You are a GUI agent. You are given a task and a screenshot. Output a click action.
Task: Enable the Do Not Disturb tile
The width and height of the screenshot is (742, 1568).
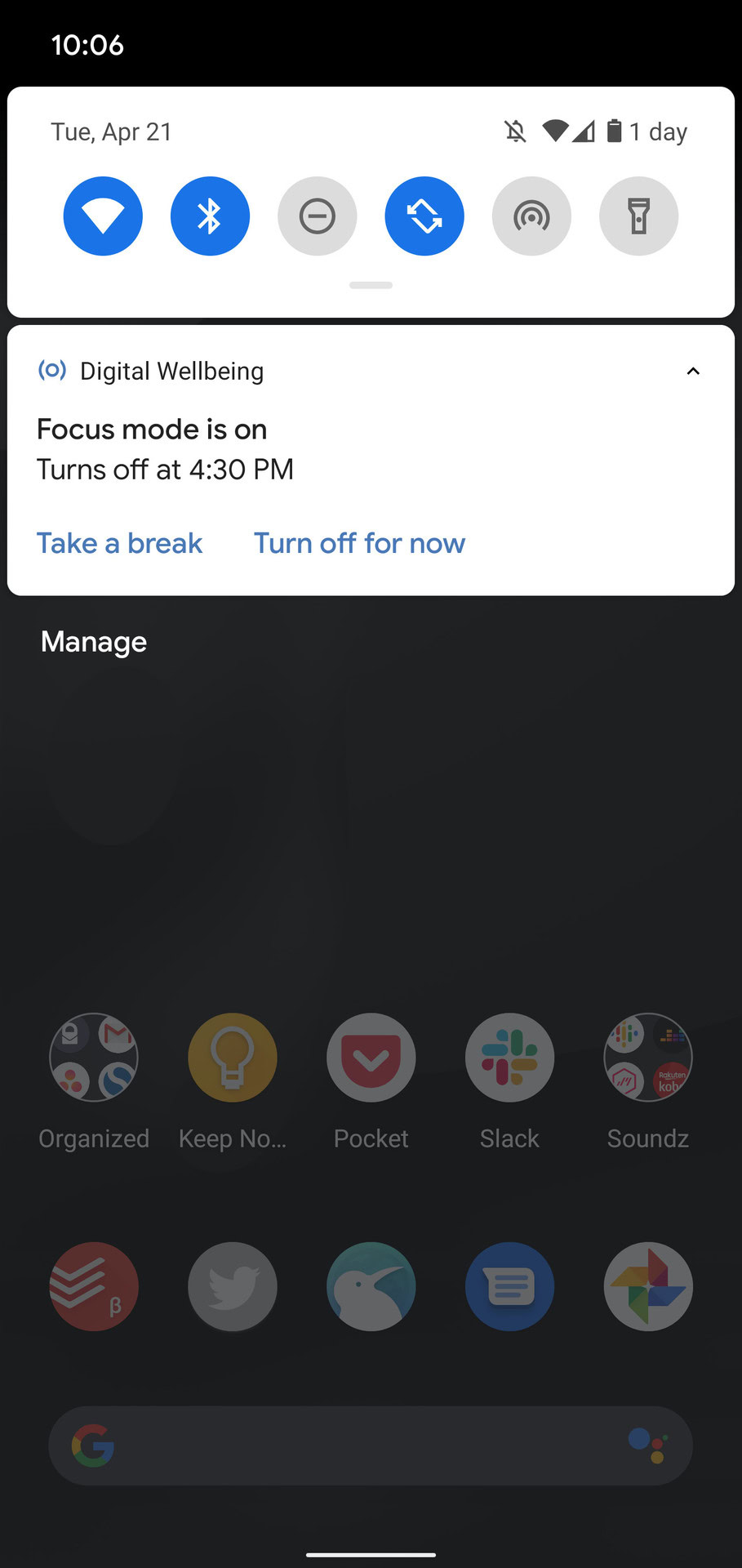coord(318,216)
